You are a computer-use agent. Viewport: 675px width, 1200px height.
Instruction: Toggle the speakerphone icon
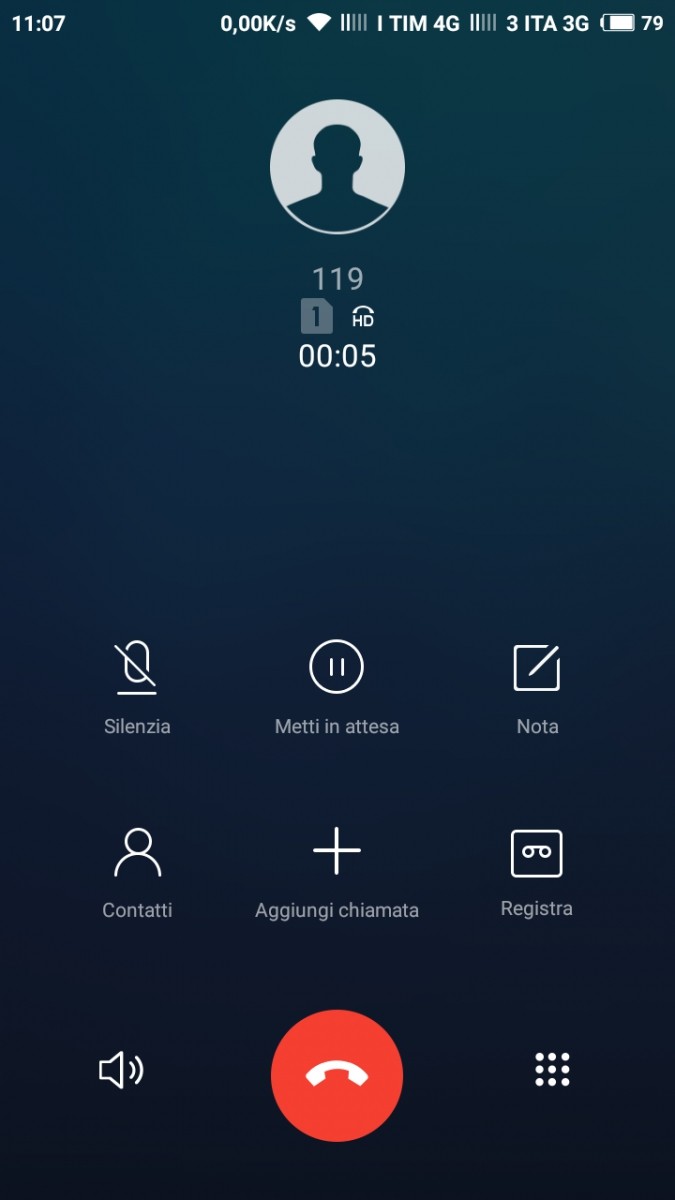pos(121,1071)
